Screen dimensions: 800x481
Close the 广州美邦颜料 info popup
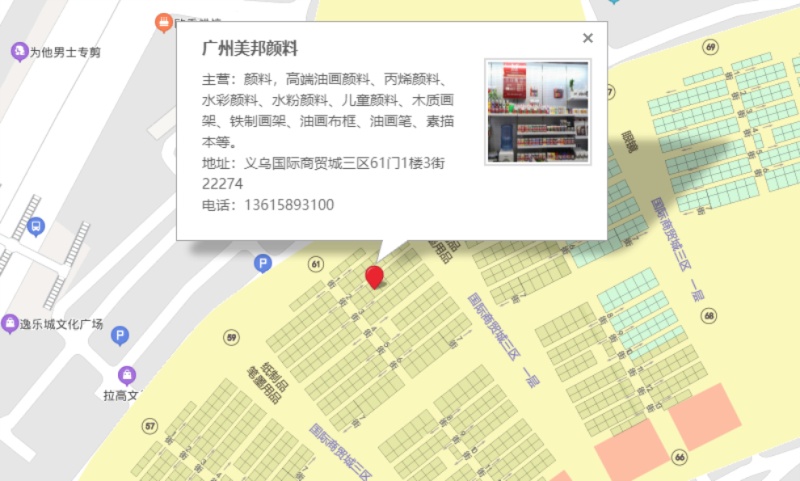[x=588, y=38]
